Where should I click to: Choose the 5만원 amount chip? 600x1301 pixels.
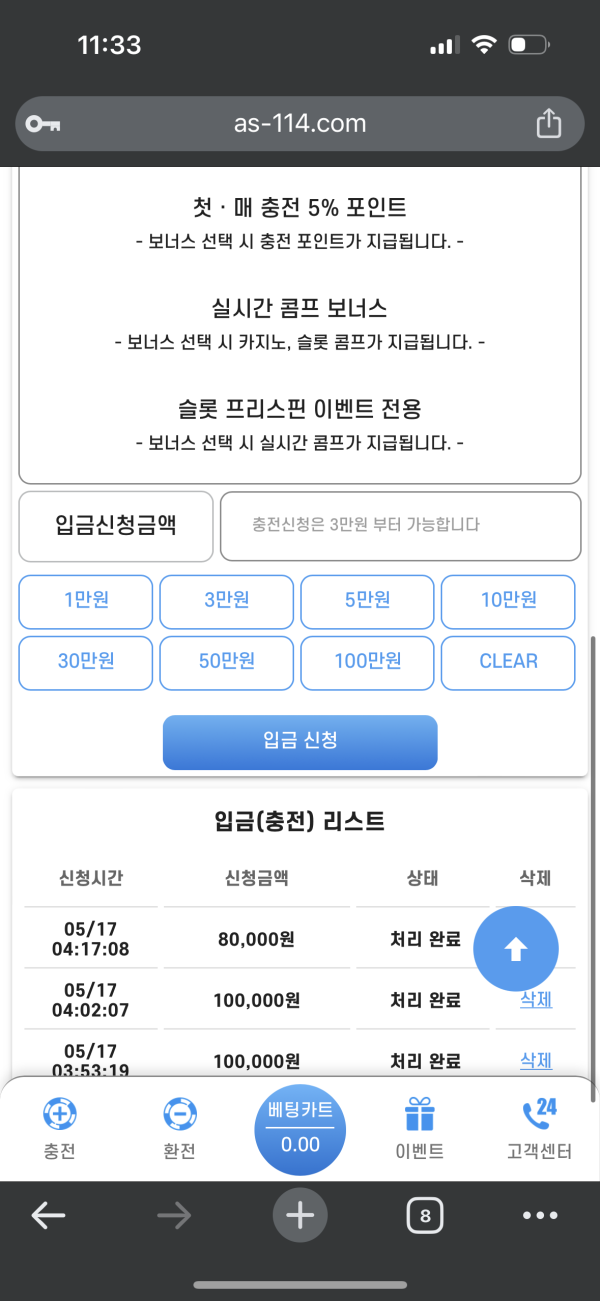367,601
